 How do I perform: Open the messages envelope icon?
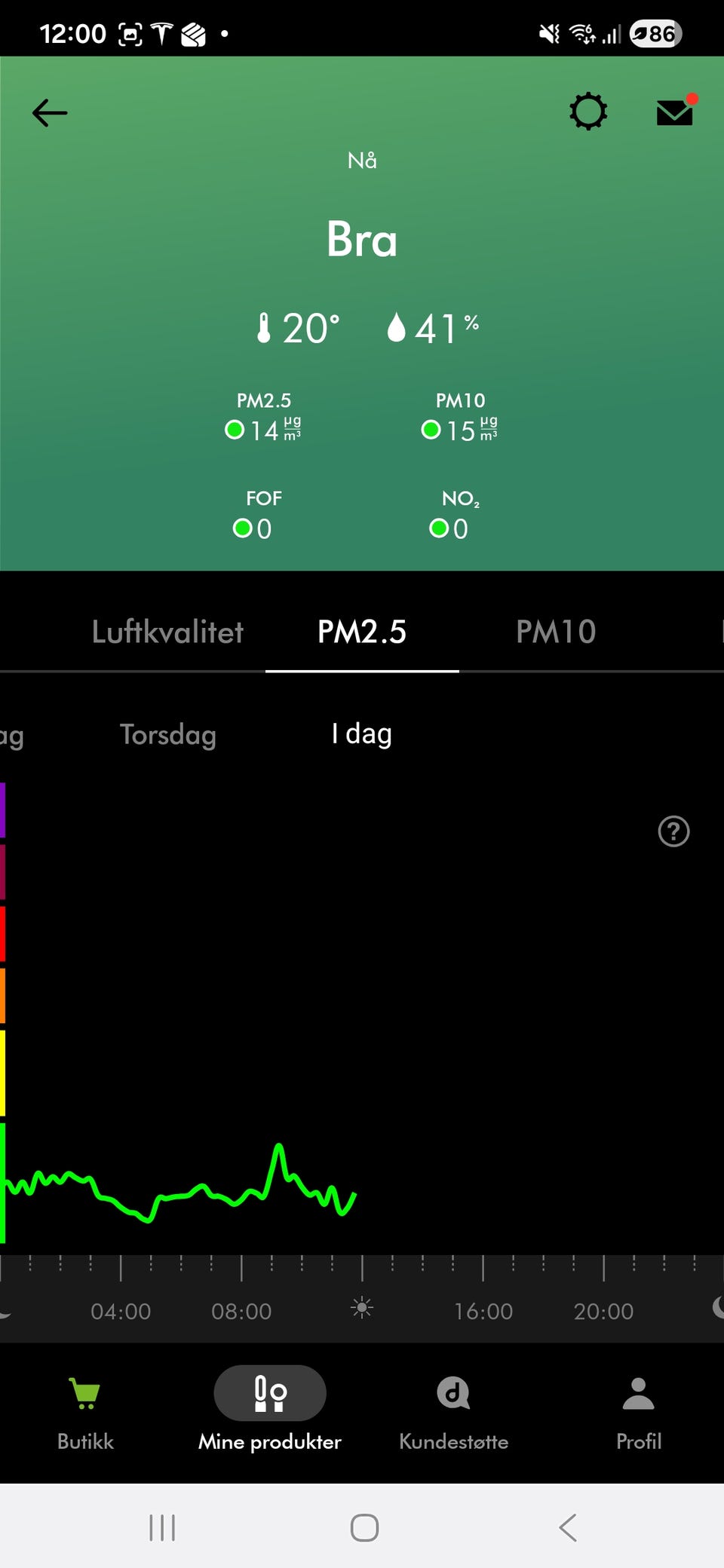point(676,110)
